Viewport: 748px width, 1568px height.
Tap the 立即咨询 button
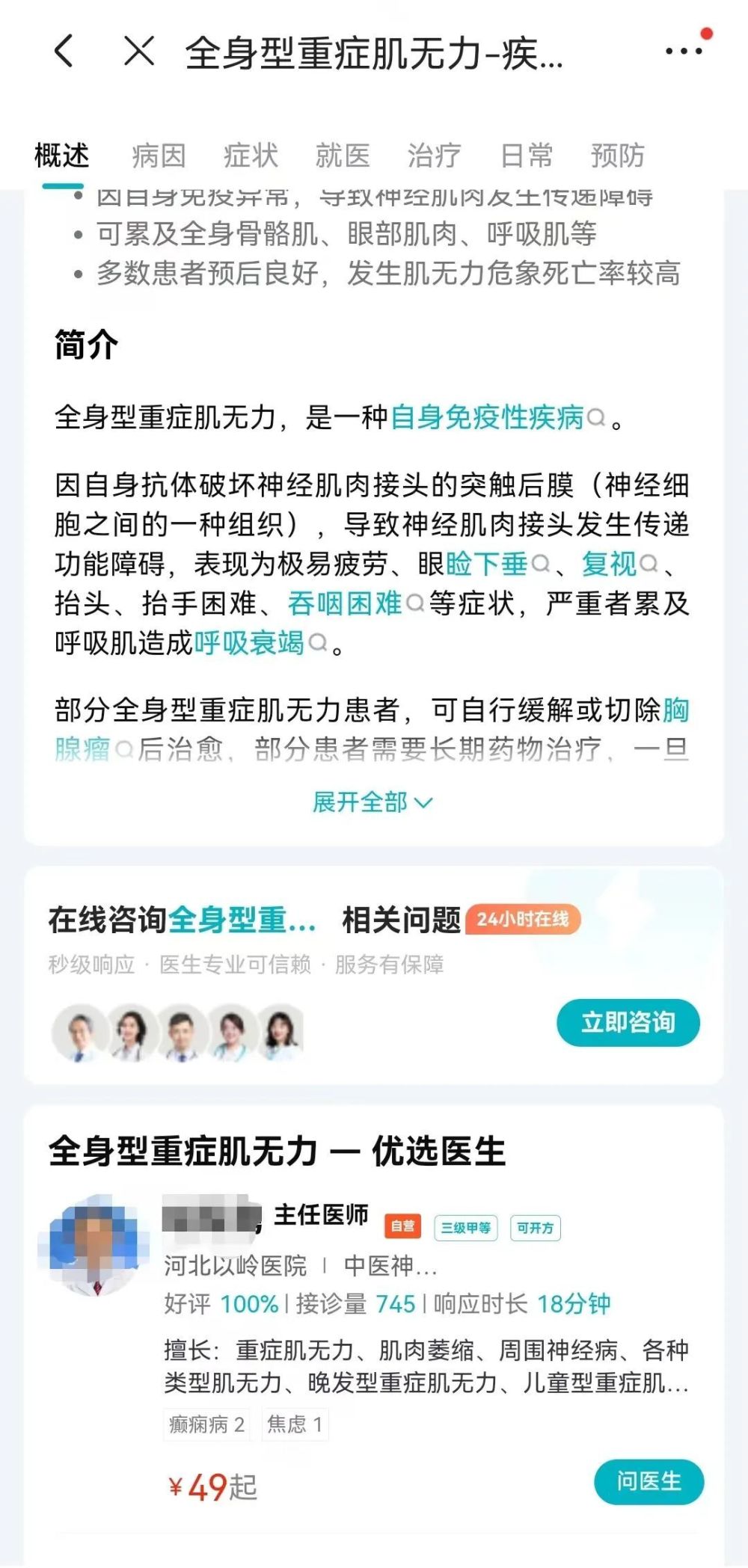point(628,1022)
